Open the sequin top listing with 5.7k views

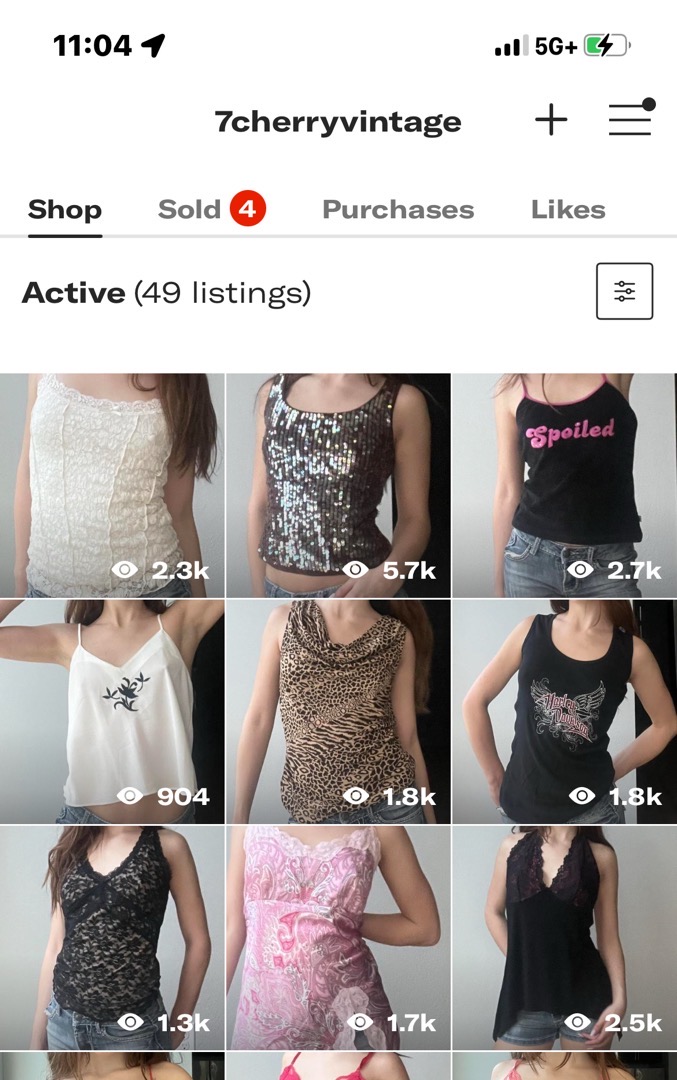[x=338, y=485]
